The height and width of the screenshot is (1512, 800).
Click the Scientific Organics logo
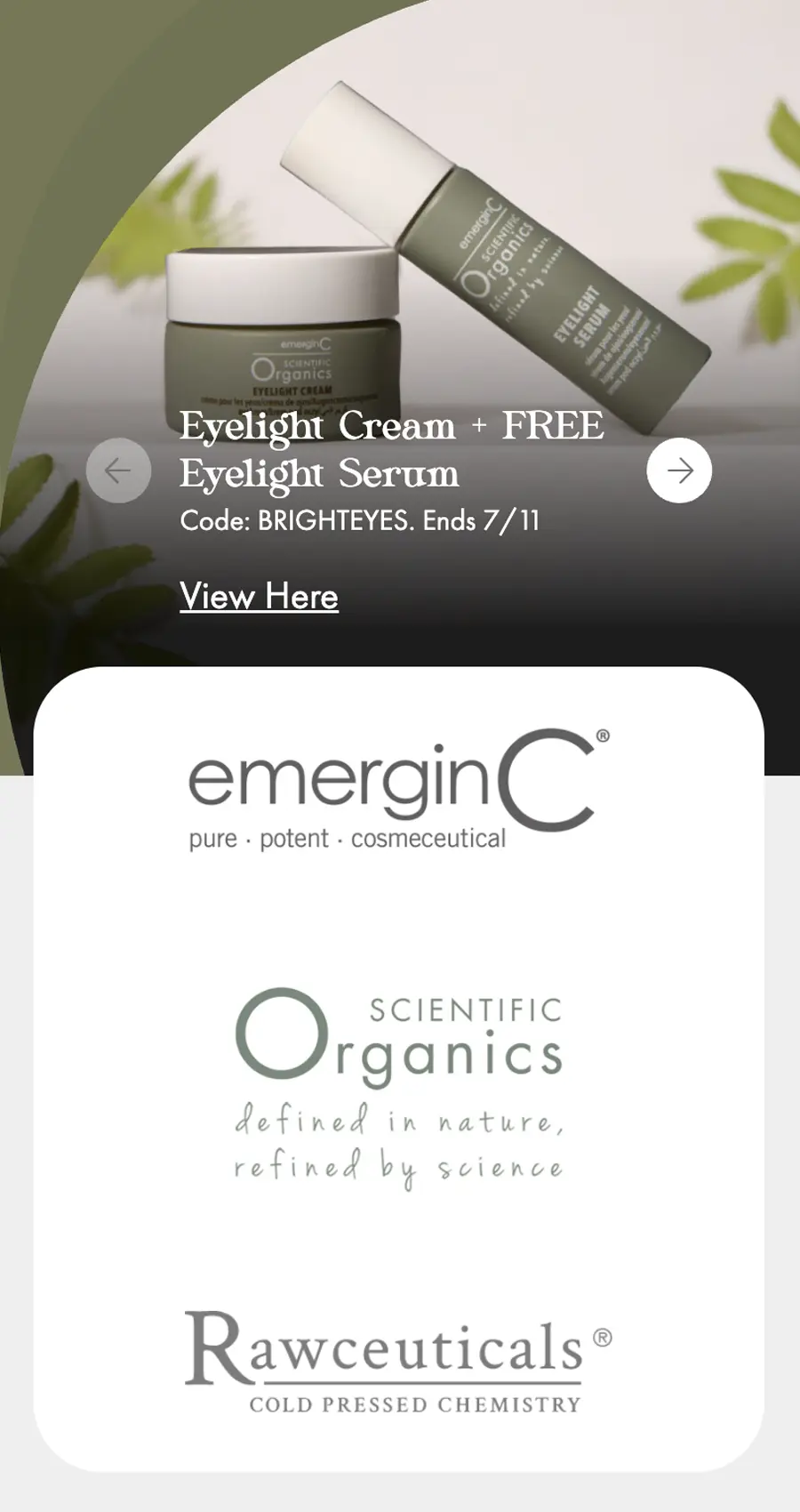coord(400,1036)
